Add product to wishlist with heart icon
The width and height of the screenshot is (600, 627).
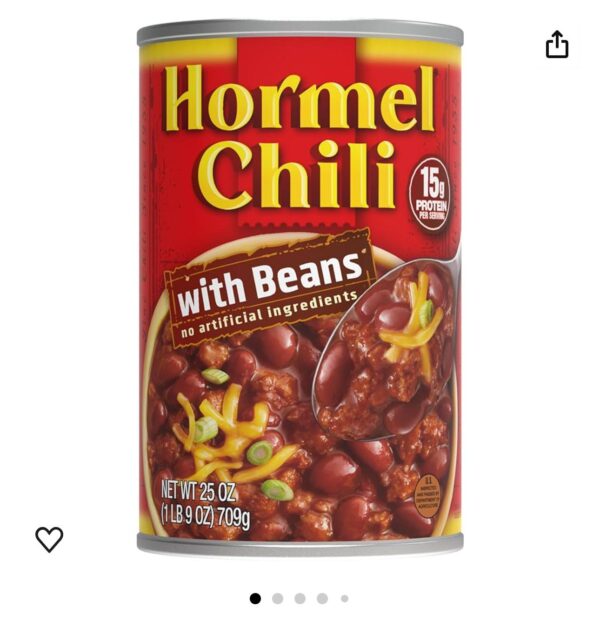49,539
